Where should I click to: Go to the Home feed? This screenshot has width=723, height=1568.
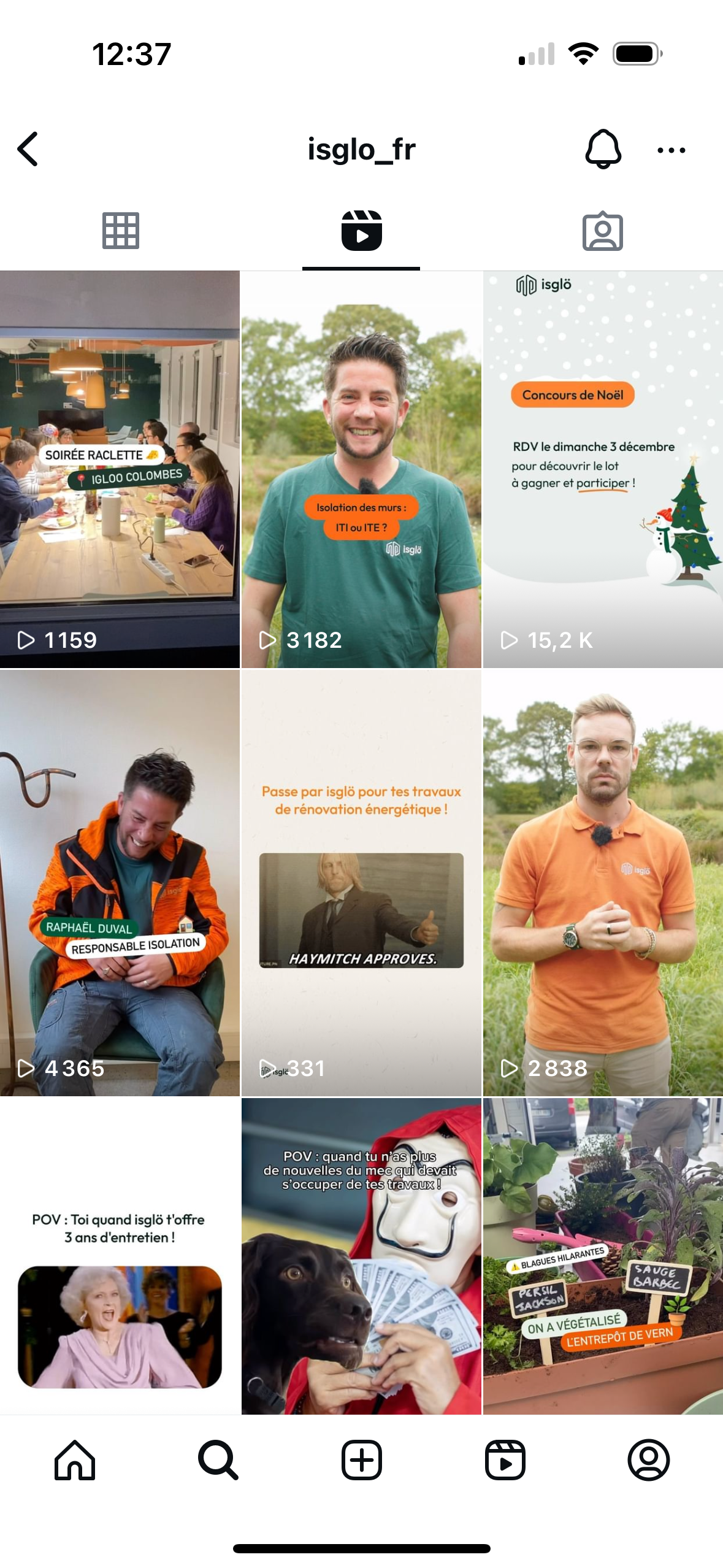tap(75, 1460)
